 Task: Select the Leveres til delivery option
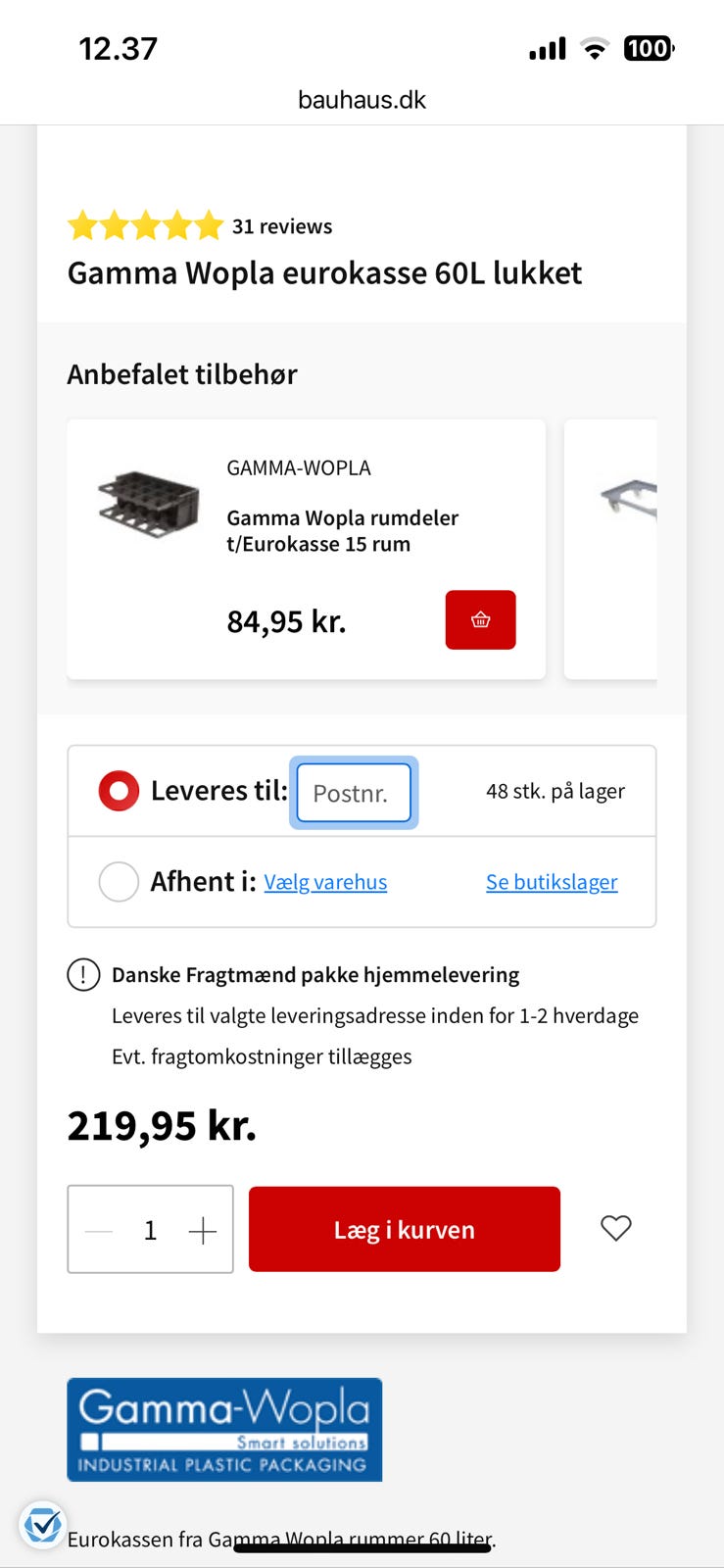[x=118, y=790]
